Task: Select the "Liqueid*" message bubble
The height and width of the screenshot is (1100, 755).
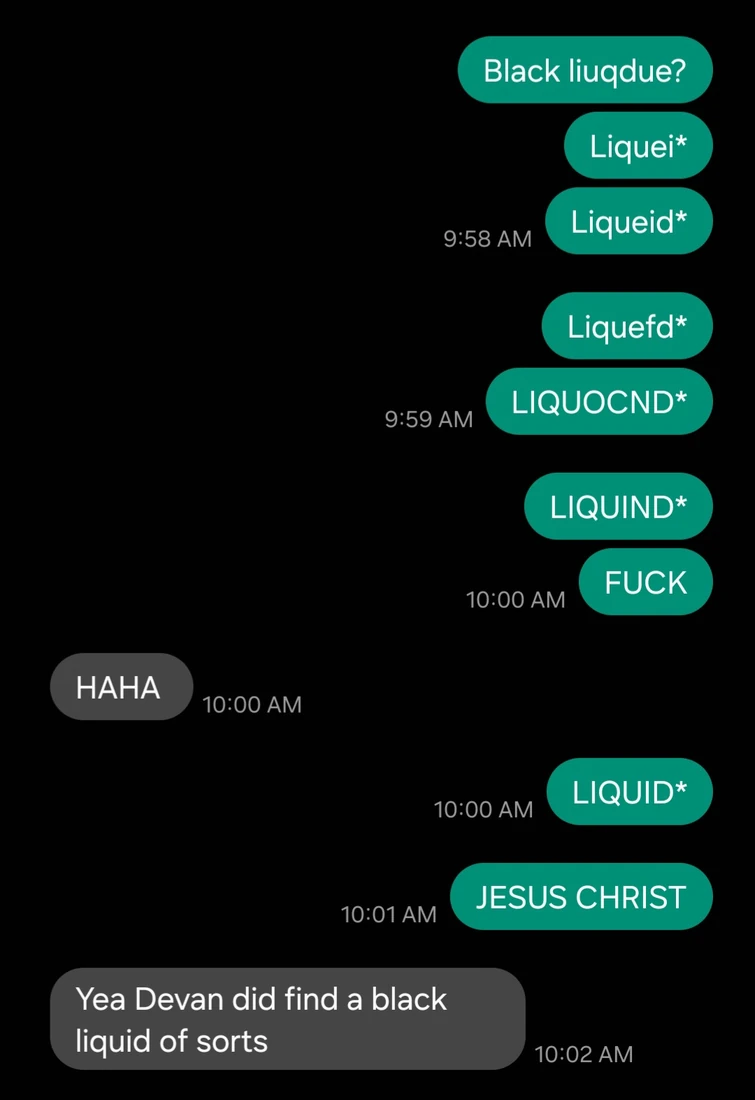Action: (x=629, y=222)
